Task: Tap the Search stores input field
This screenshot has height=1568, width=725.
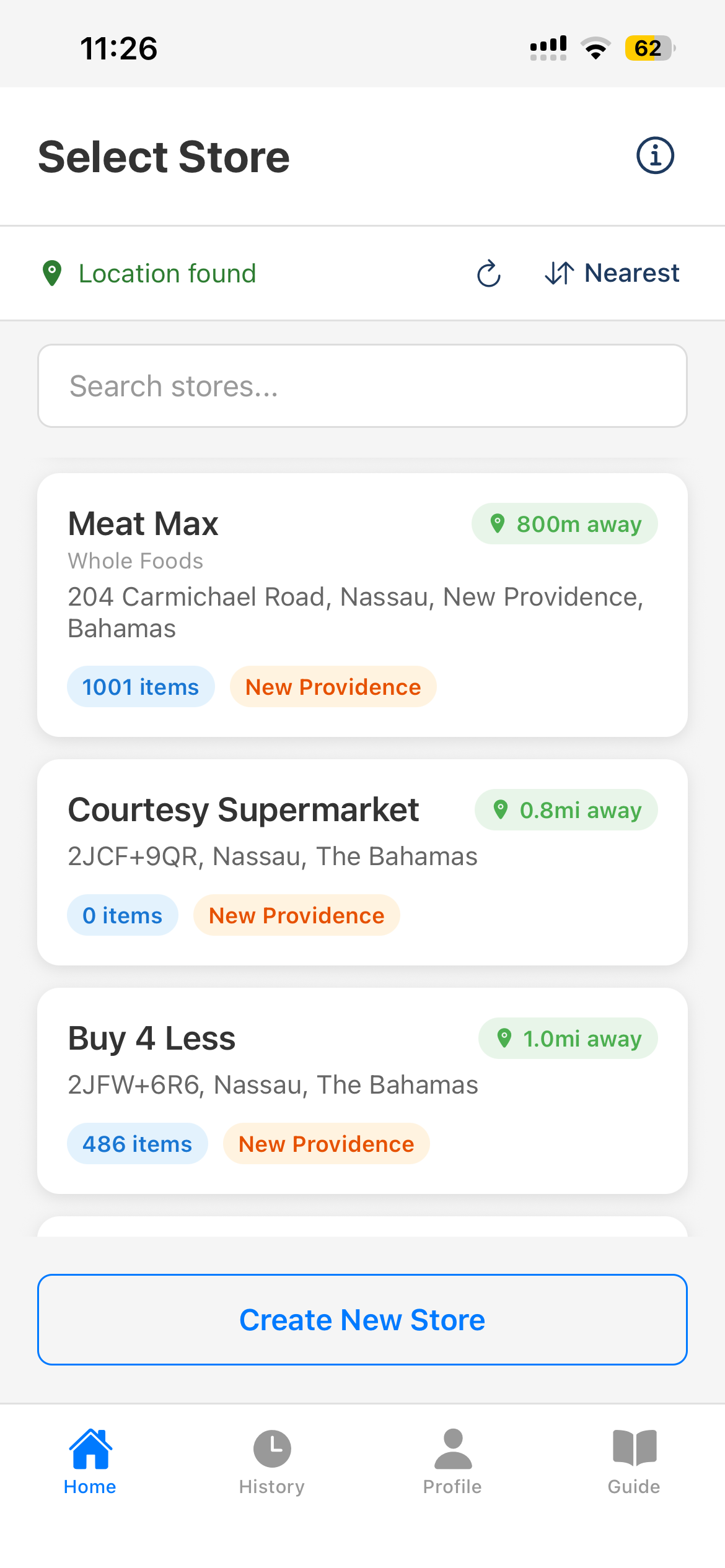Action: pyautogui.click(x=362, y=385)
